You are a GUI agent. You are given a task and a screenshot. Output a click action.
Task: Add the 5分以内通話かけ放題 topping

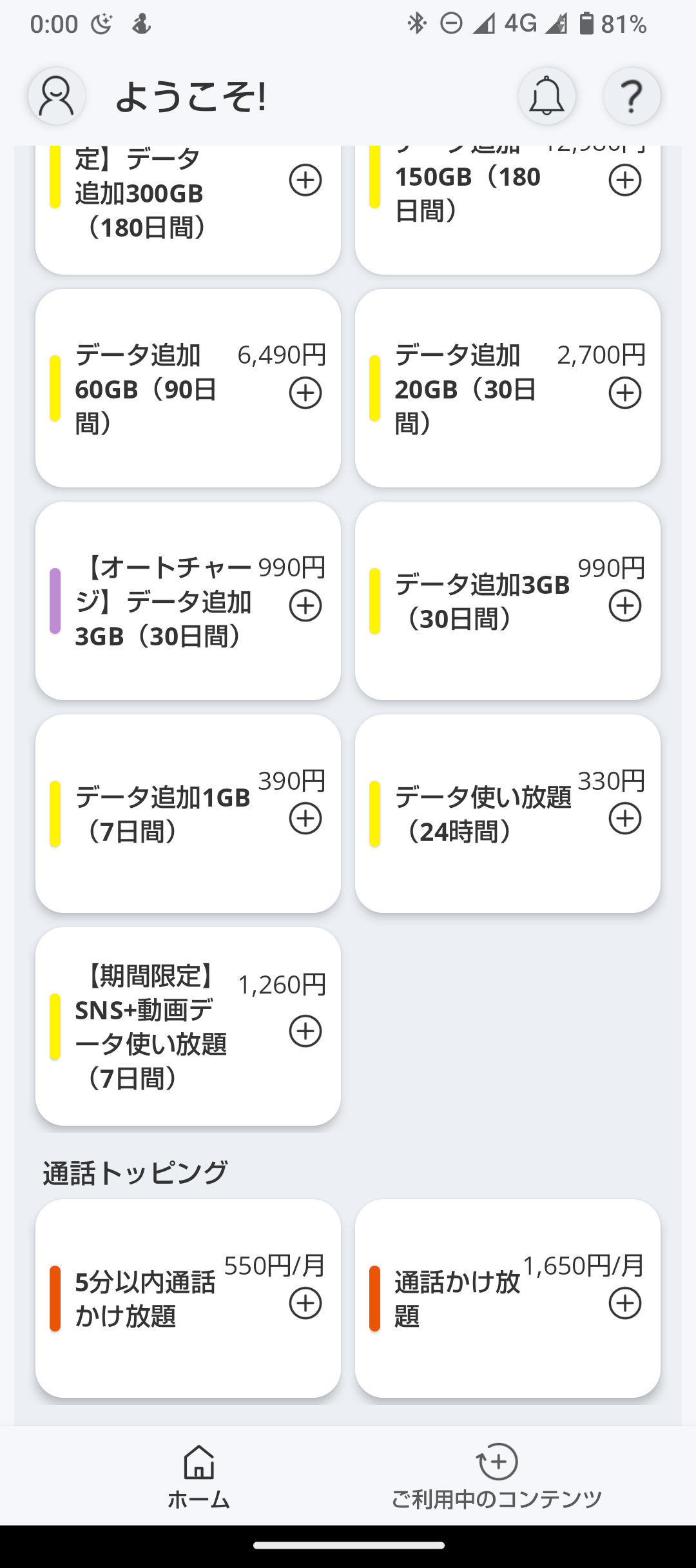[x=305, y=1303]
